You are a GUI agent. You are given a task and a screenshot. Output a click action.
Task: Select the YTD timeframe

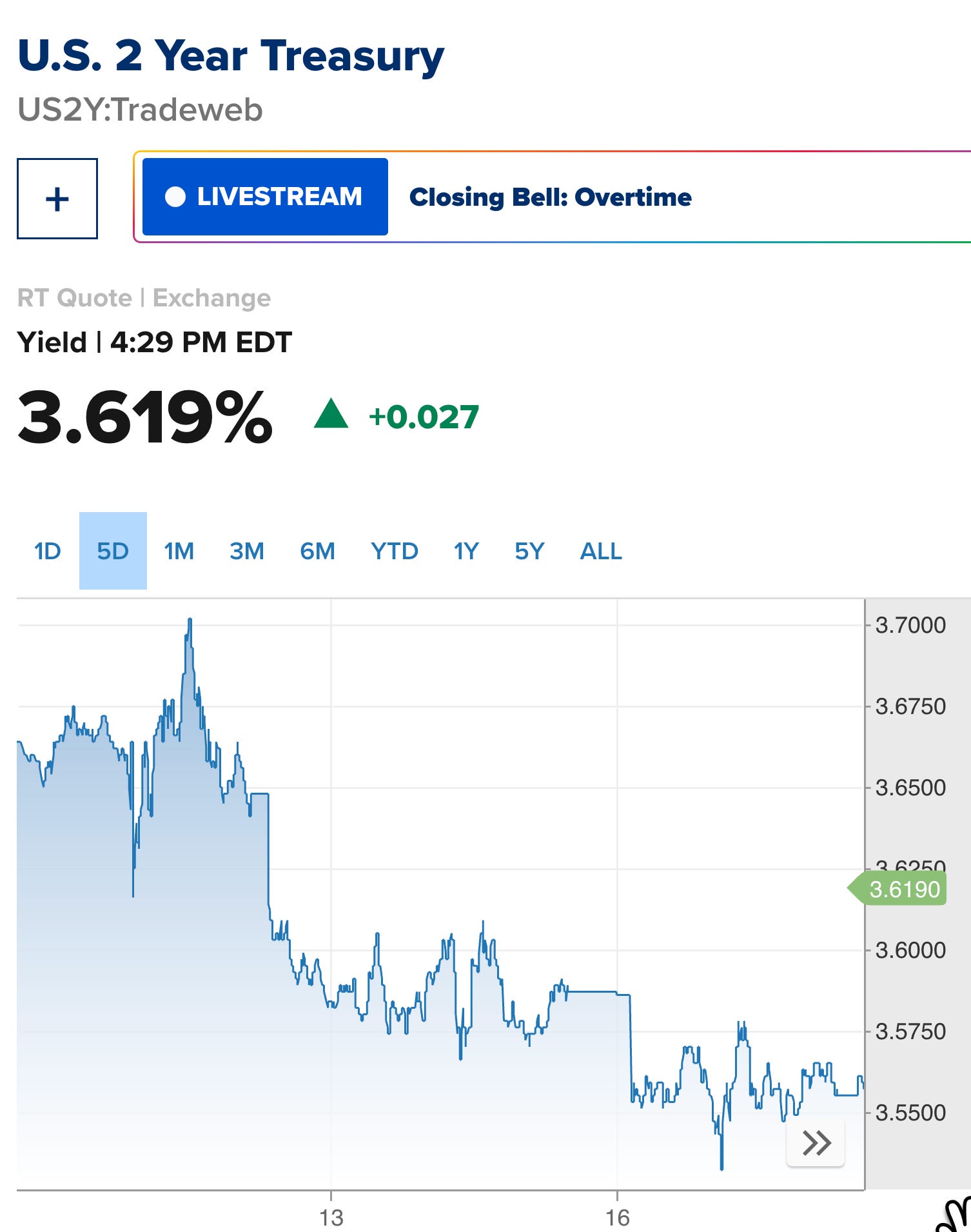coord(395,551)
